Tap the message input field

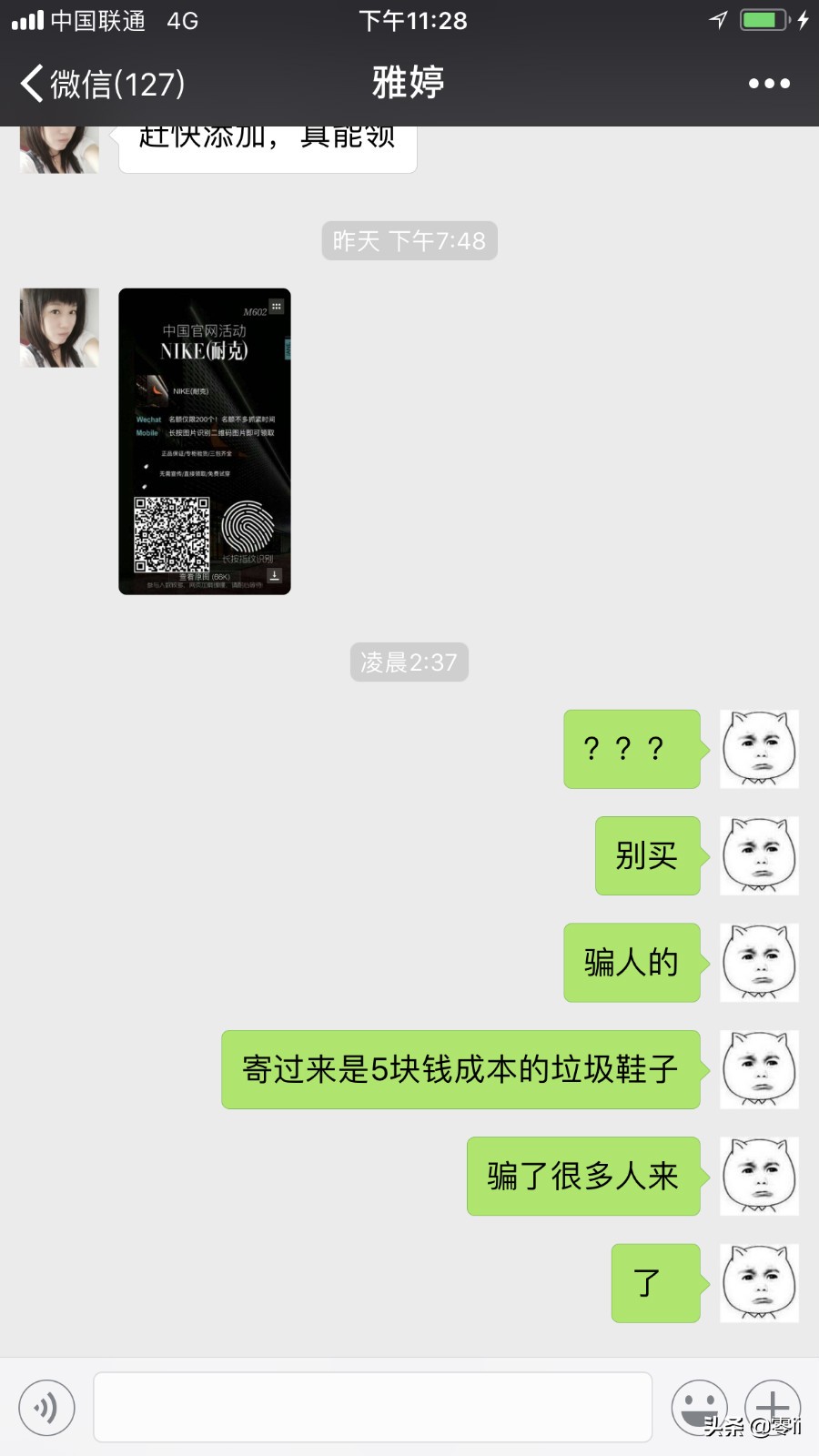pos(373,1406)
